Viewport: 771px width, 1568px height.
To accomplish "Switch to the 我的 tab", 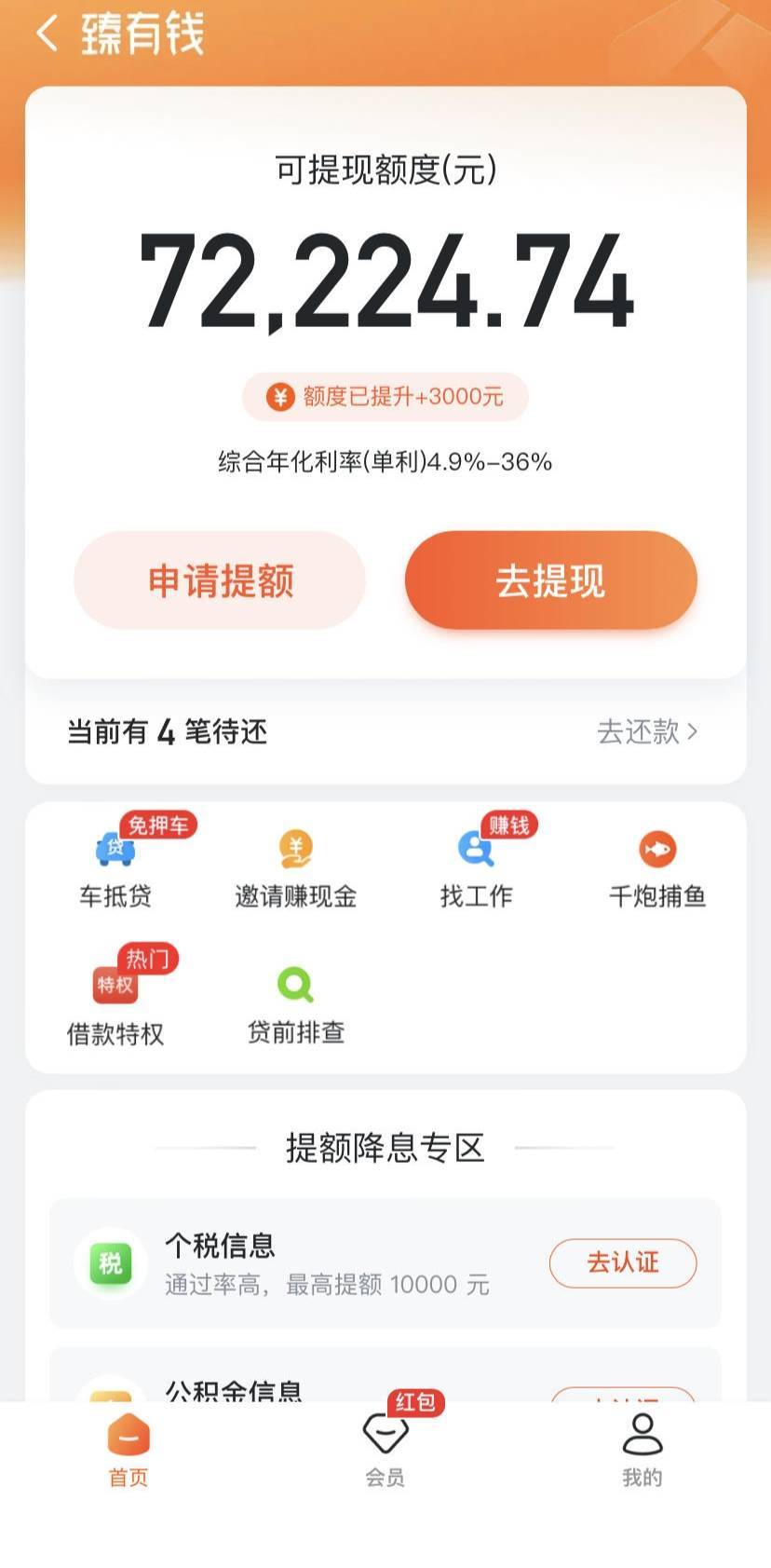I will click(x=642, y=1450).
